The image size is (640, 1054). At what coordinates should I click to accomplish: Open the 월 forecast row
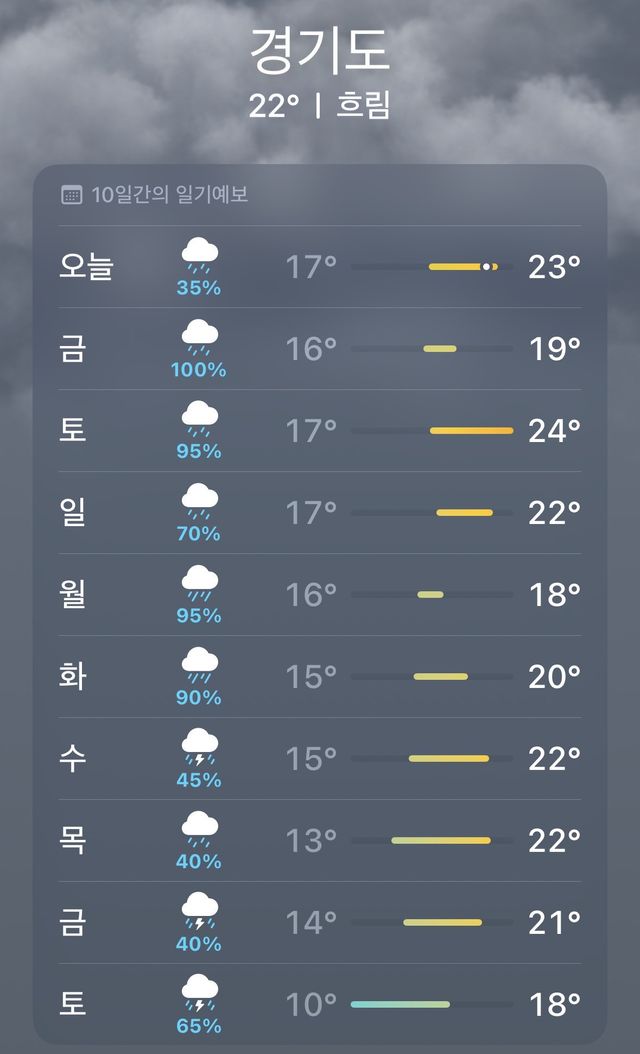click(x=320, y=596)
